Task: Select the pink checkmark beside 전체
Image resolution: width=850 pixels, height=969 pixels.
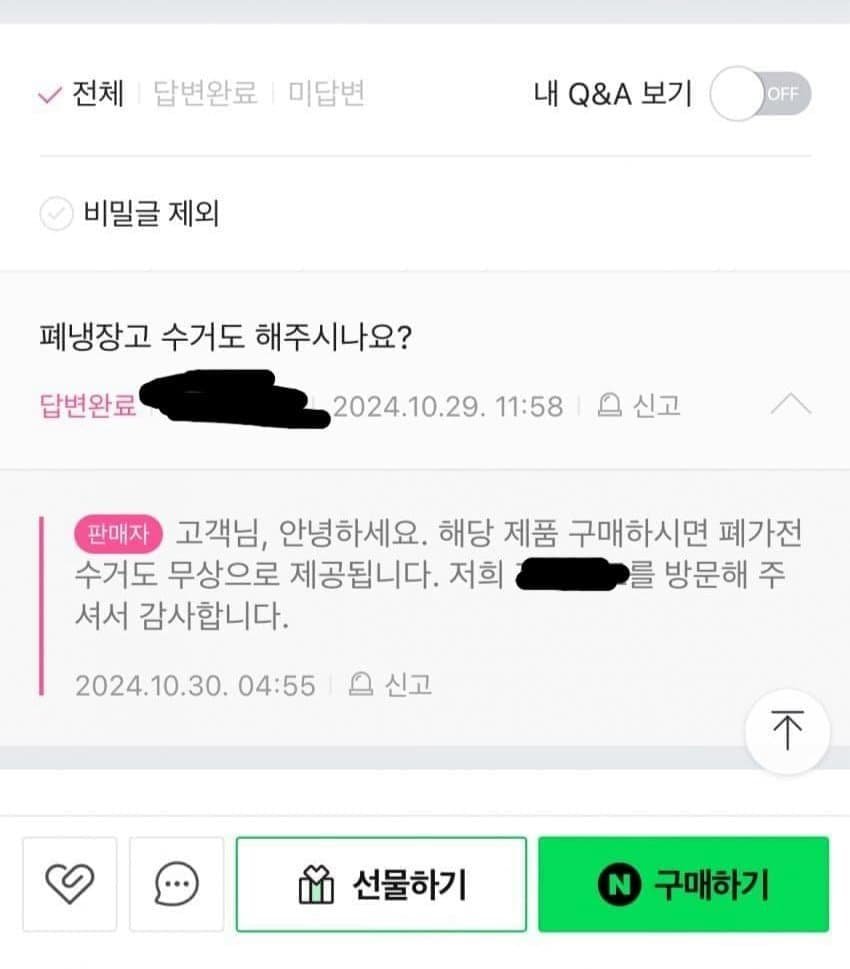Action: [45, 94]
